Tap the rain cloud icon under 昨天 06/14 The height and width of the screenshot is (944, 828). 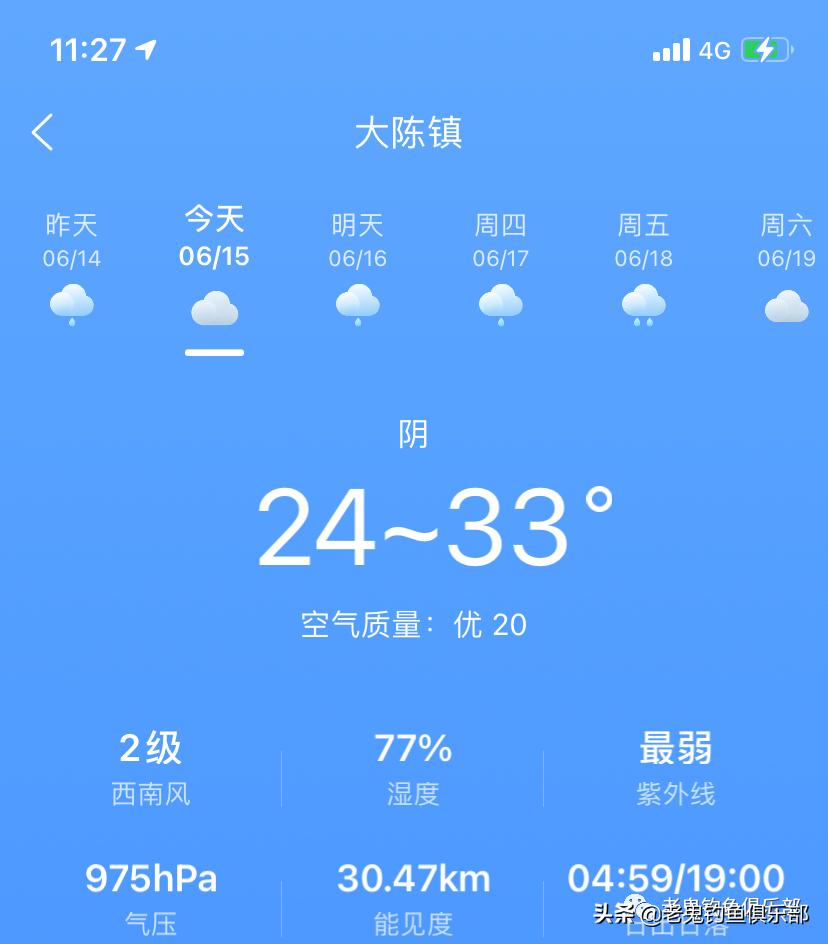[71, 305]
